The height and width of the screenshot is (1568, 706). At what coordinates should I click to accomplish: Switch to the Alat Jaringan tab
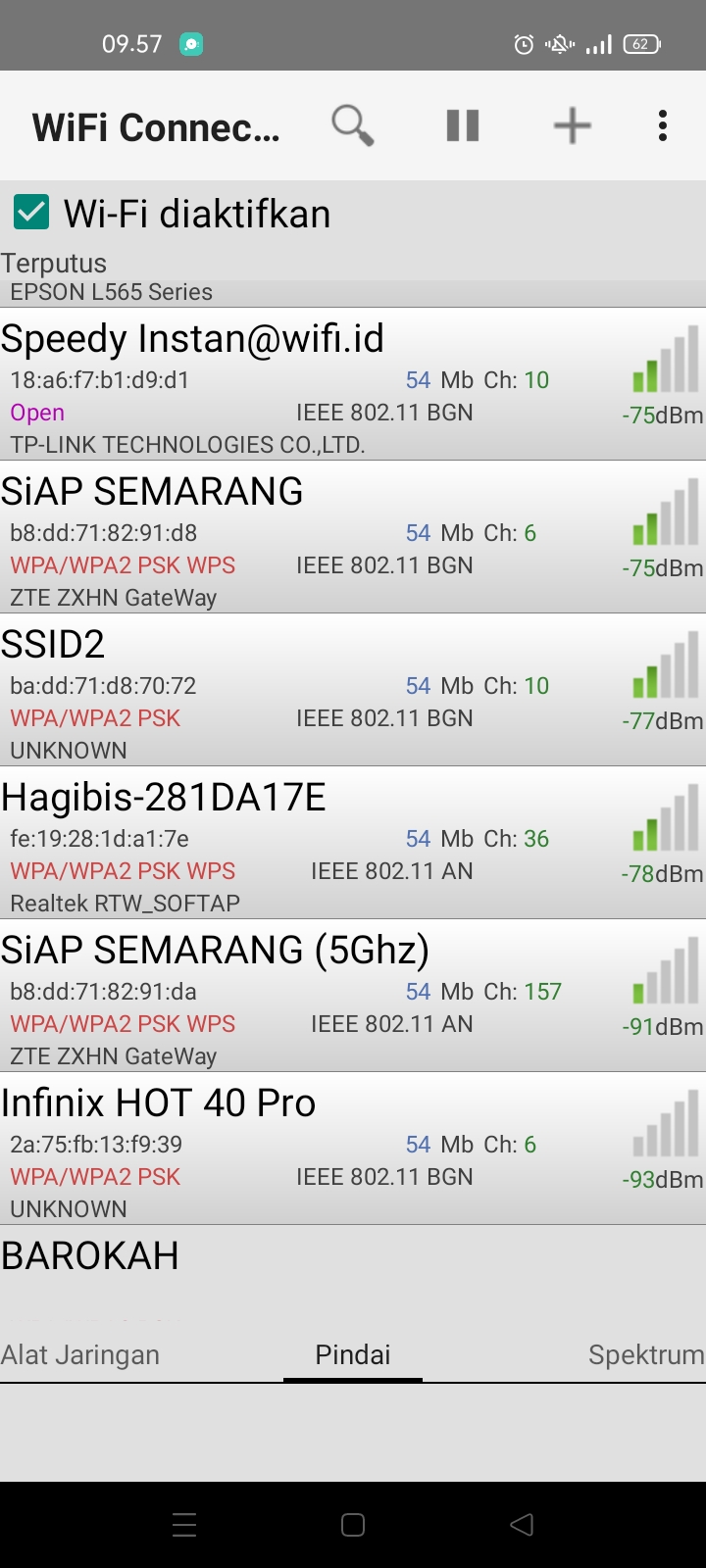click(x=80, y=1354)
